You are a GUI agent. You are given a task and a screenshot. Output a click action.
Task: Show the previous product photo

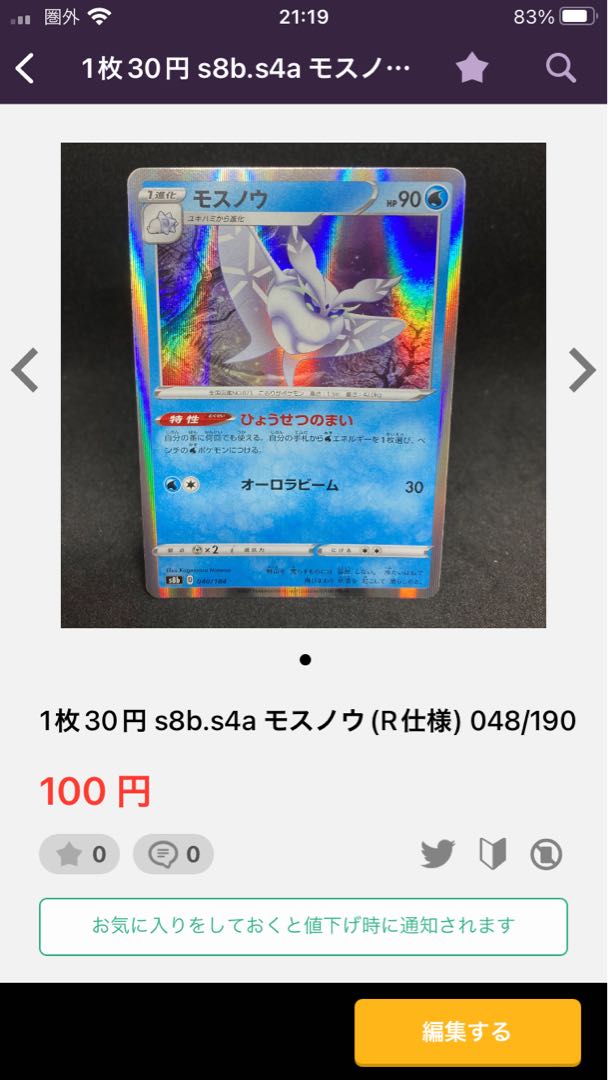pyautogui.click(x=25, y=370)
